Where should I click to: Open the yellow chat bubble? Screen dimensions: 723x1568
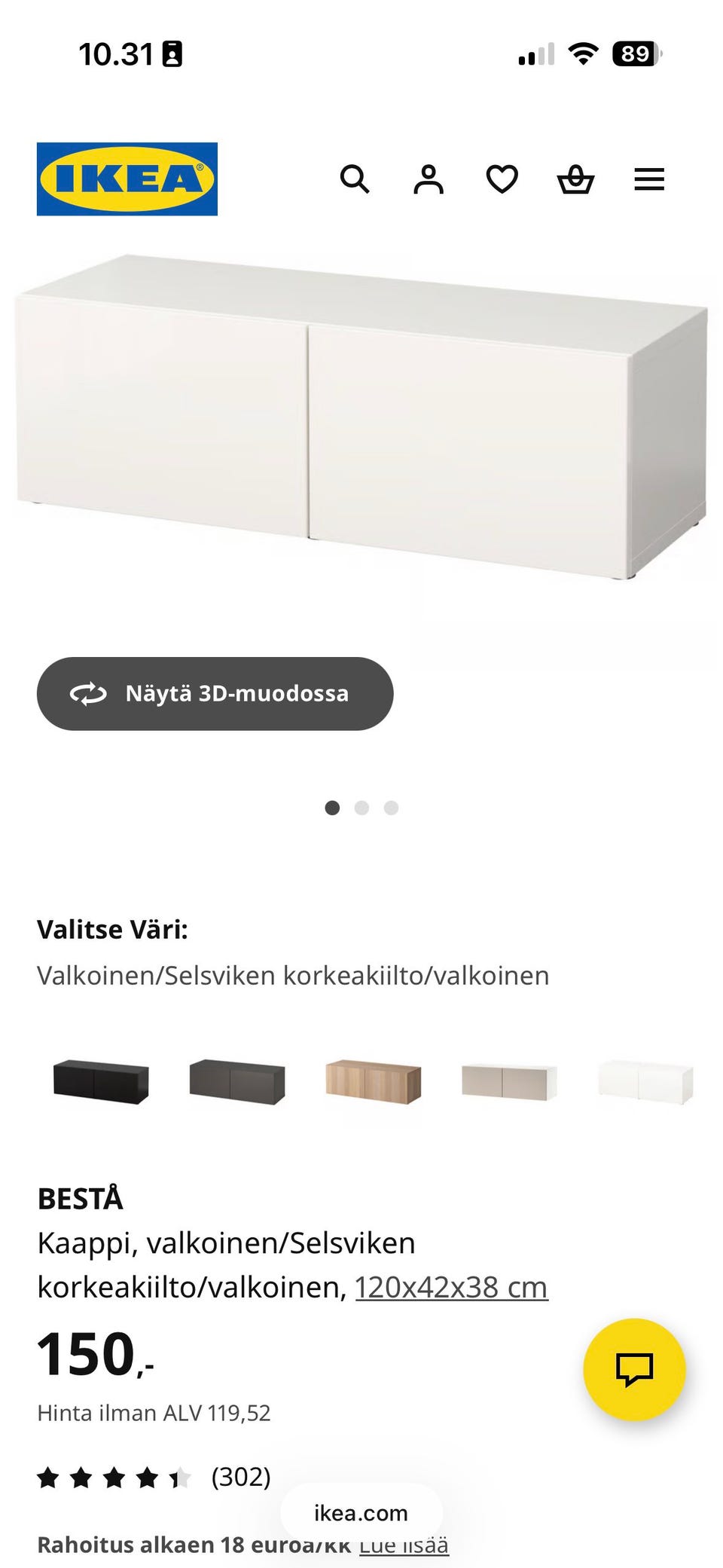635,1370
